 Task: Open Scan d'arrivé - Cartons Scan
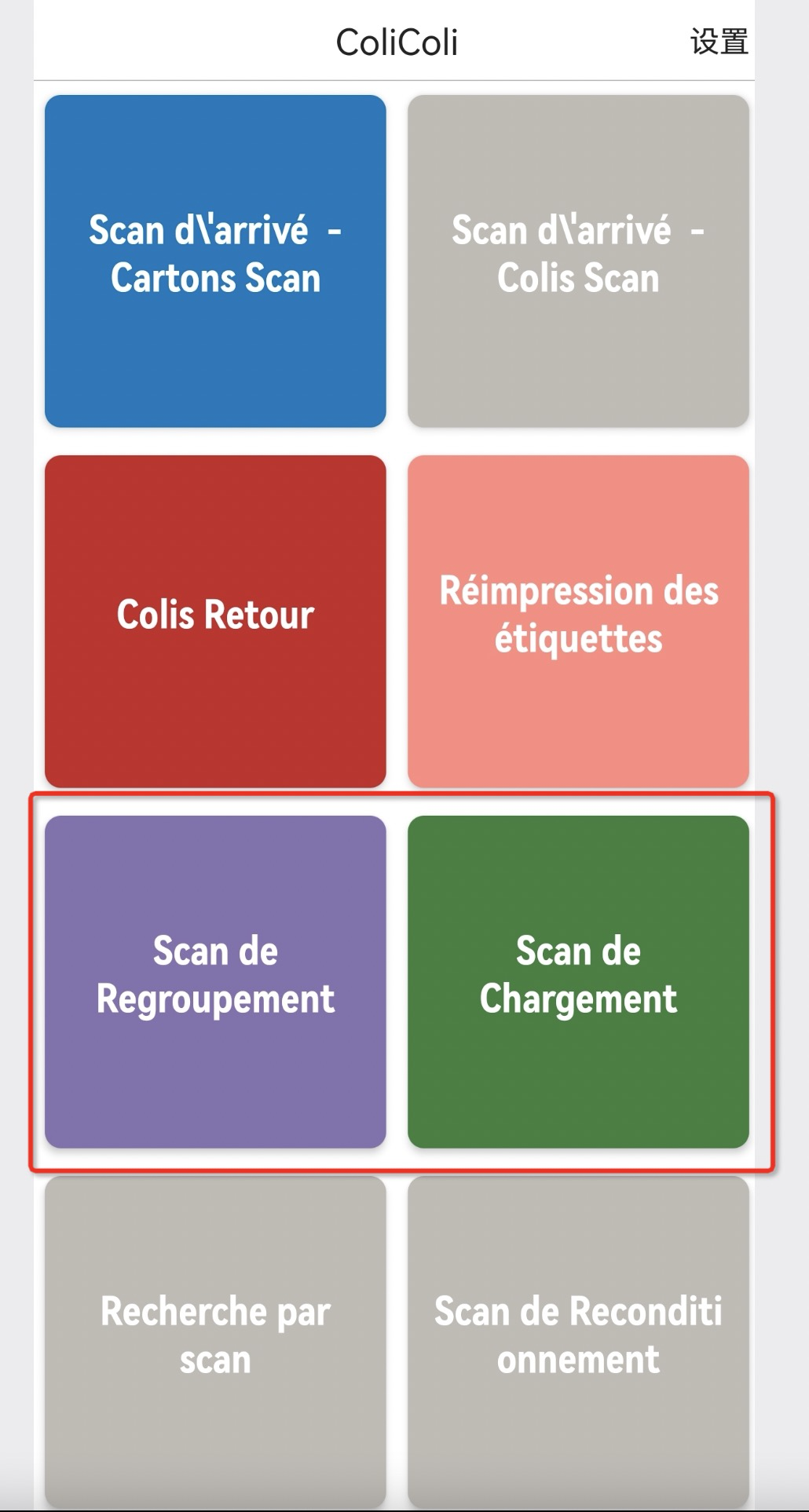point(215,261)
